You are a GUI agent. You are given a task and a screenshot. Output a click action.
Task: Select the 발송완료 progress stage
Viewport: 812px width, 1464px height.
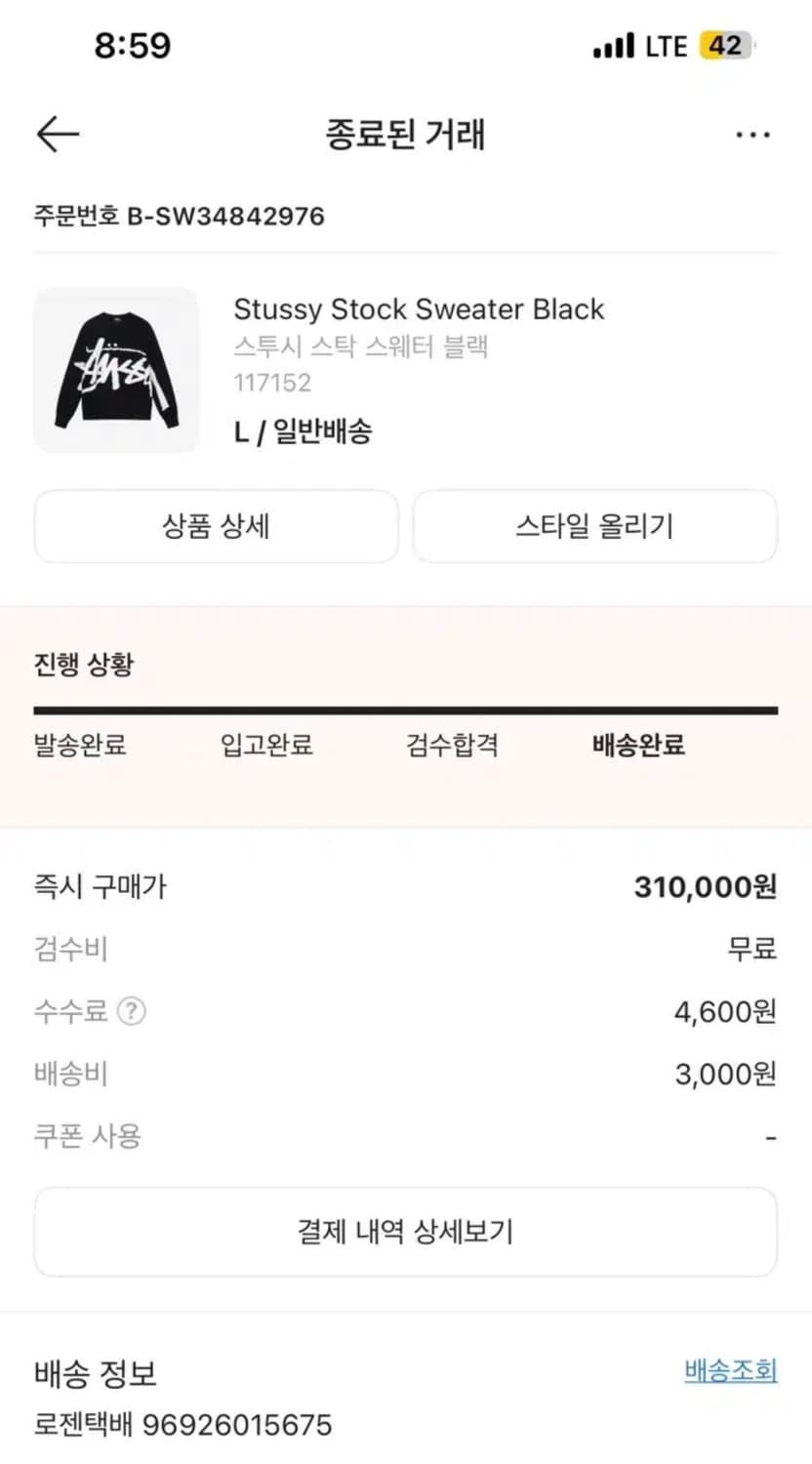click(x=79, y=746)
